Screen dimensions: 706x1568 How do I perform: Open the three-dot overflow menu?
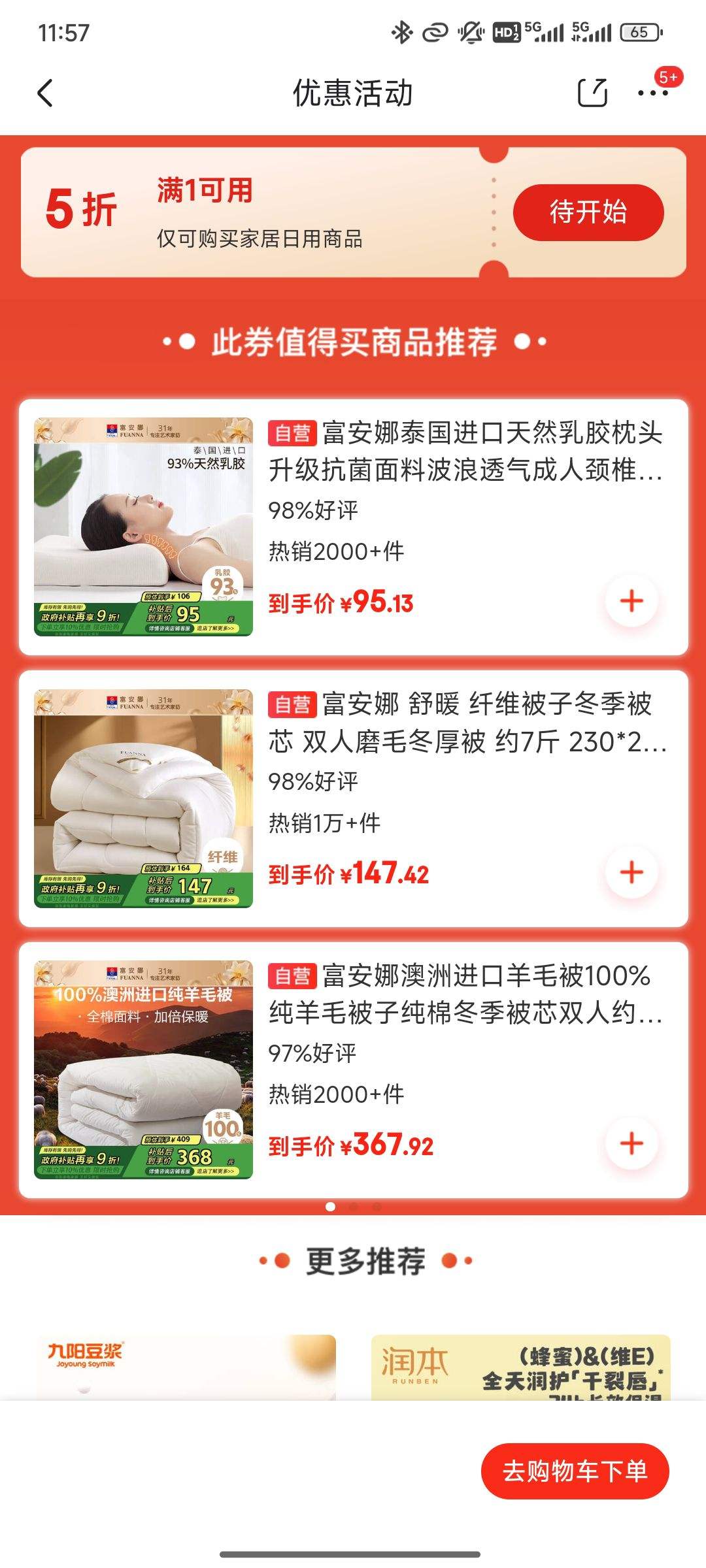653,93
